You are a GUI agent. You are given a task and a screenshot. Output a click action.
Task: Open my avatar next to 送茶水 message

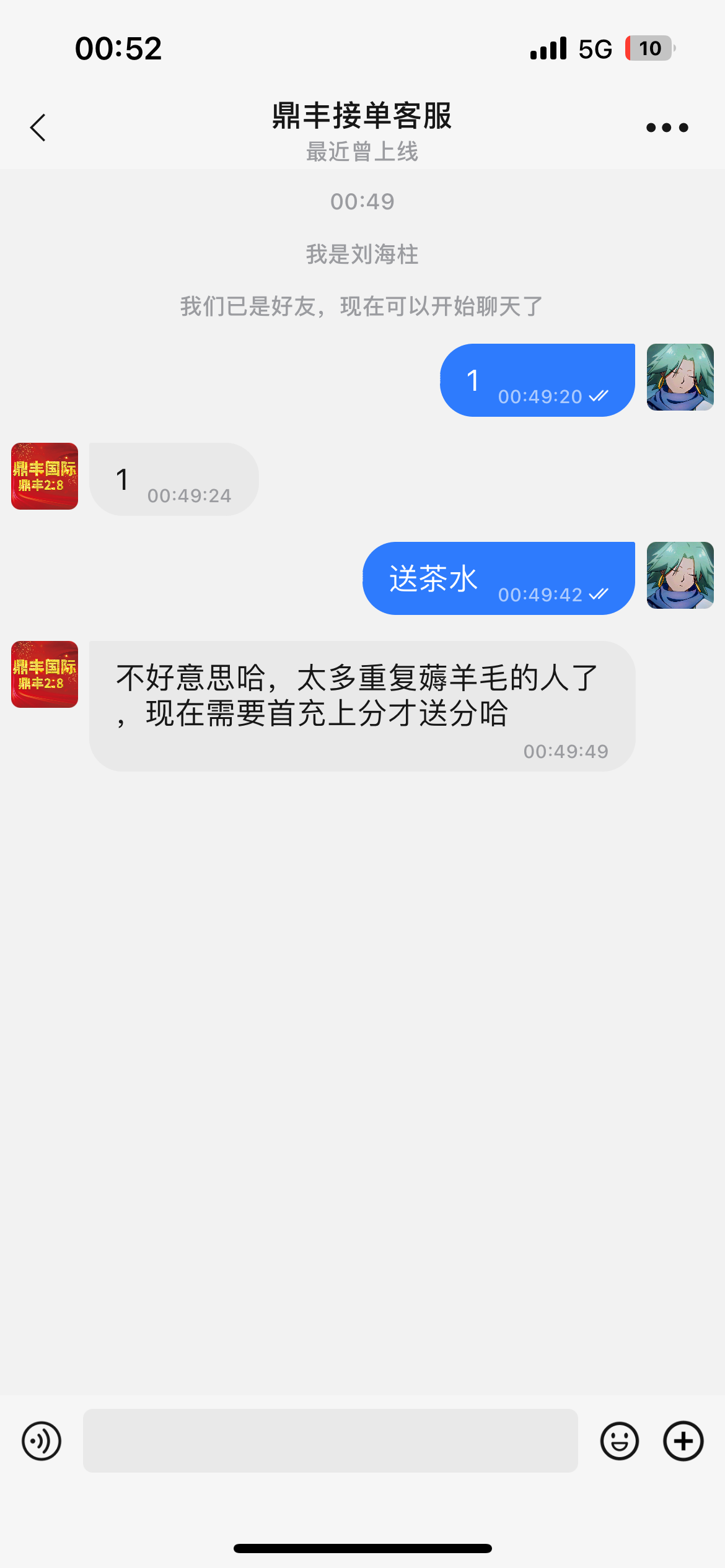tap(680, 575)
